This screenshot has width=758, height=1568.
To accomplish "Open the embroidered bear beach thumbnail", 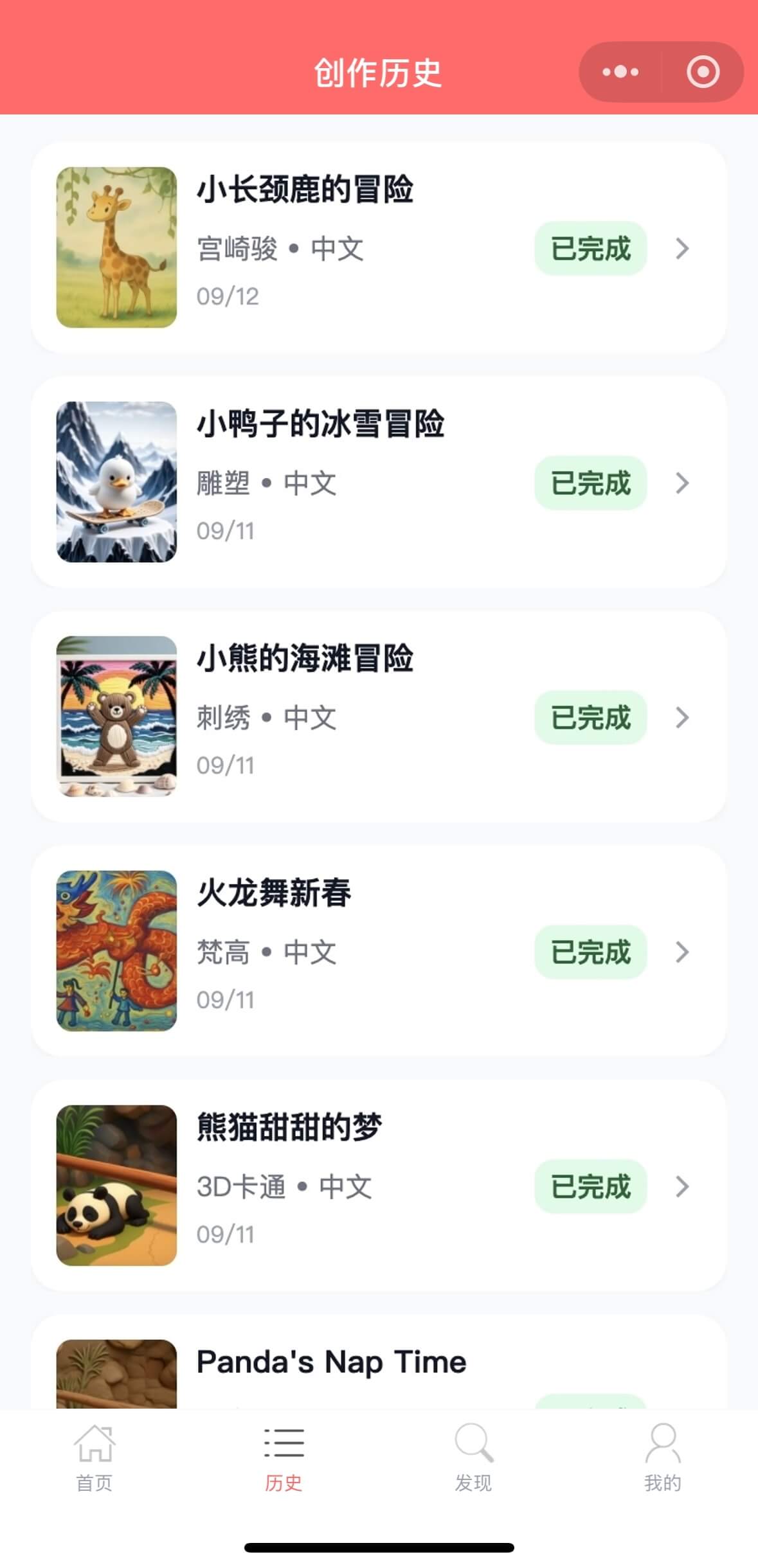I will tap(116, 716).
